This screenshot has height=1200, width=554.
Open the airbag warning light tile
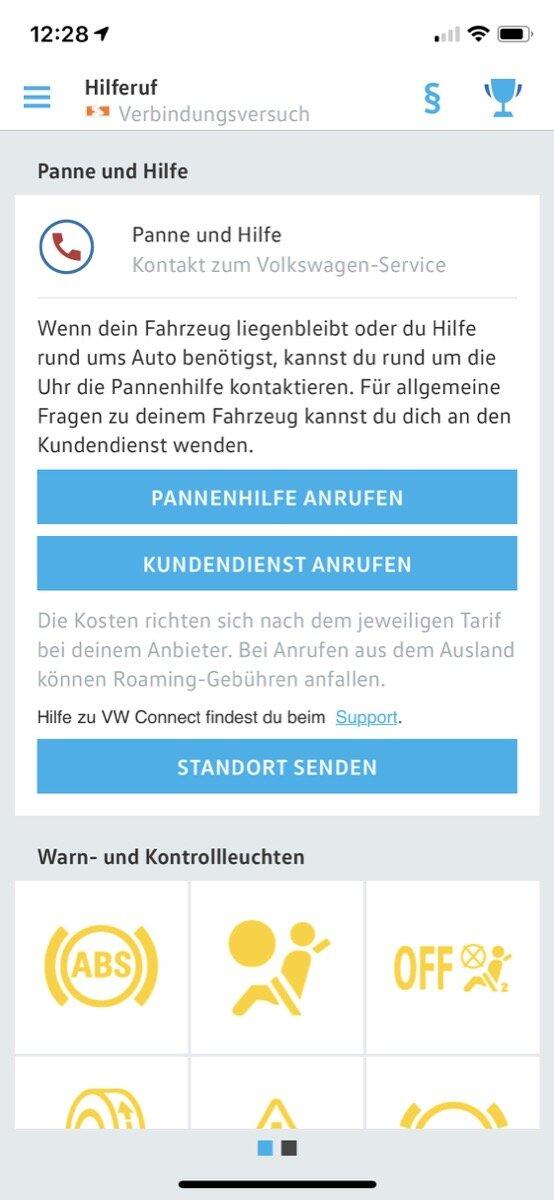(277, 967)
